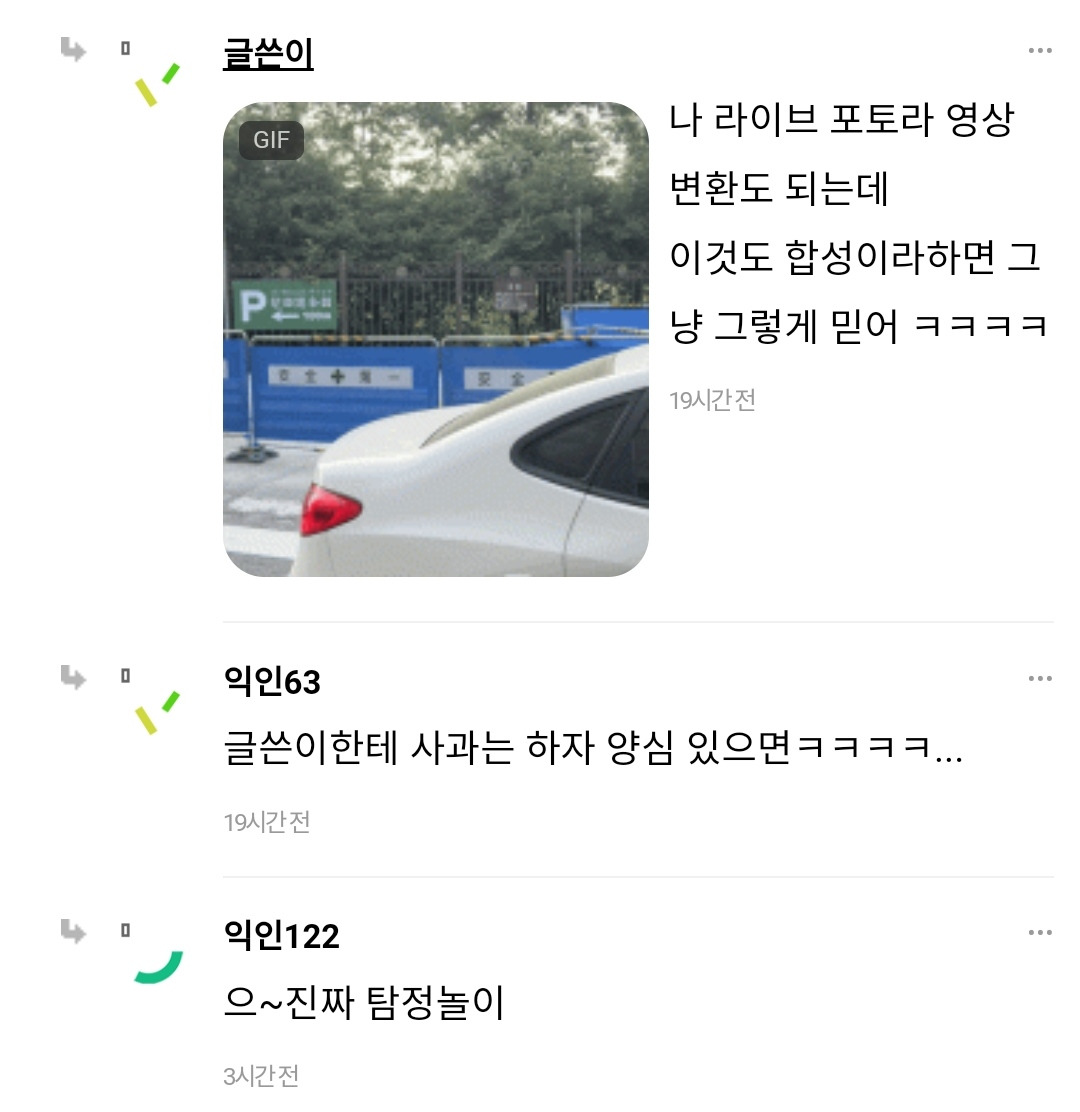Open overflow menu on 익인63's comment
This screenshot has height=1112, width=1080.
click(1040, 679)
